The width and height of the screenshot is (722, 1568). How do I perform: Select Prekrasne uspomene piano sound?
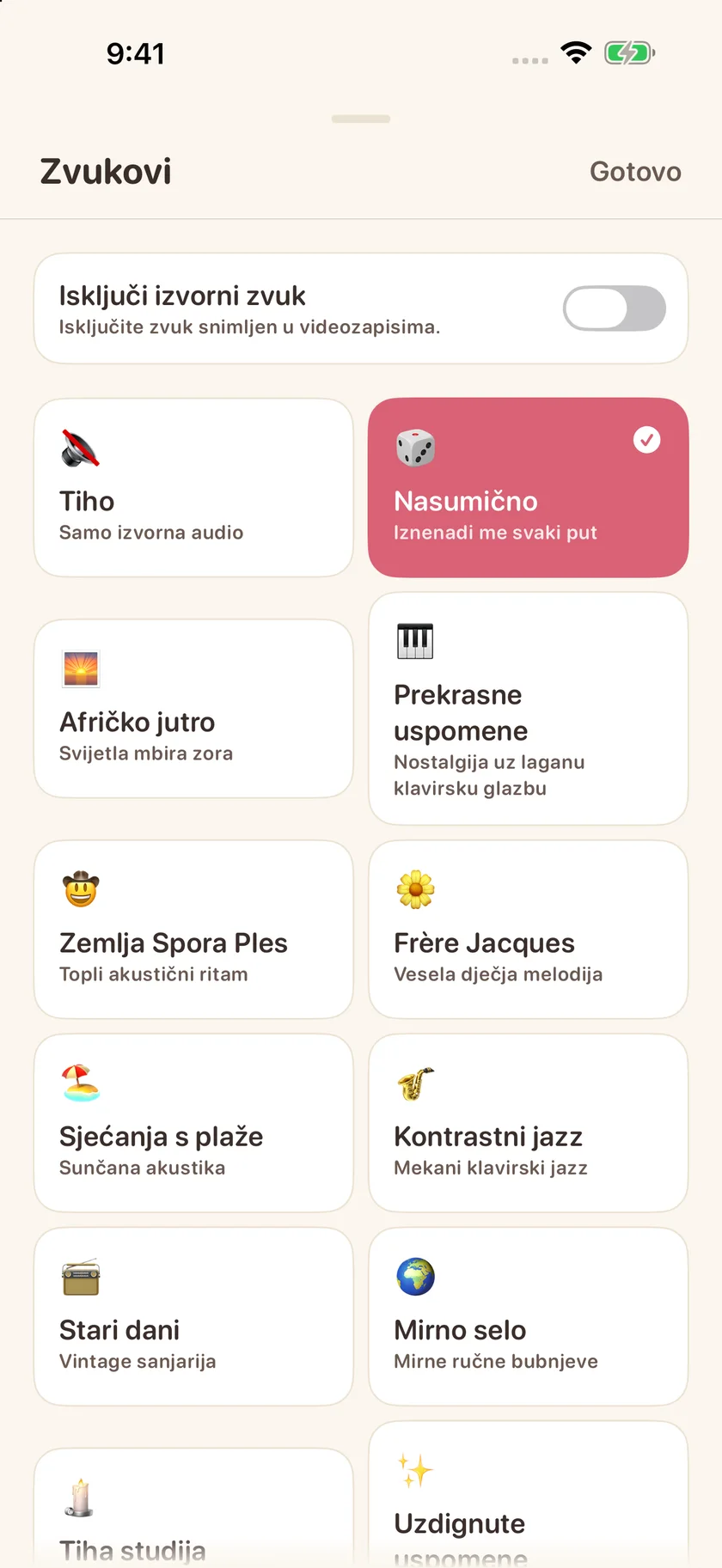529,709
